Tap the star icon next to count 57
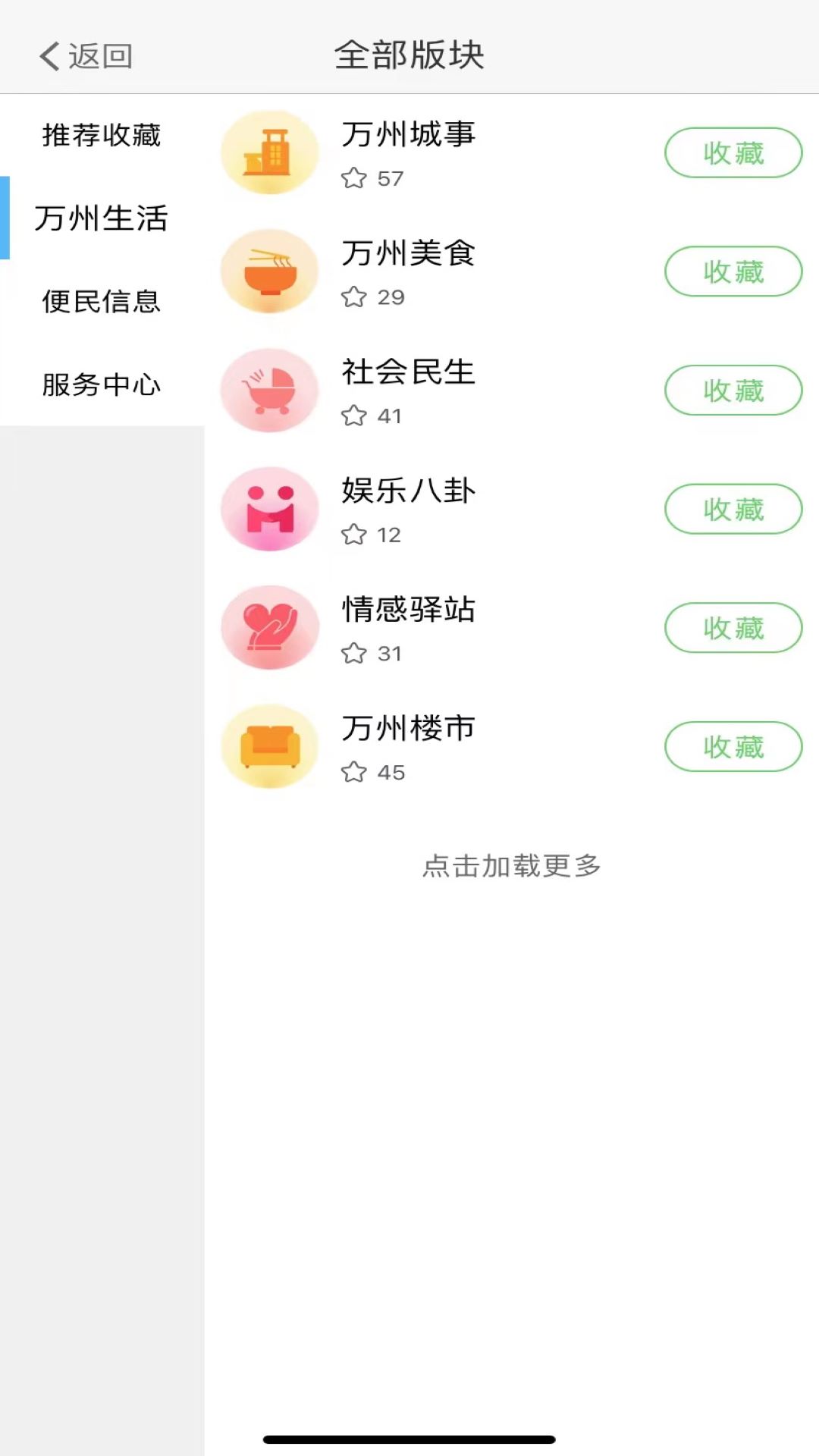This screenshot has width=819, height=1456. (353, 178)
